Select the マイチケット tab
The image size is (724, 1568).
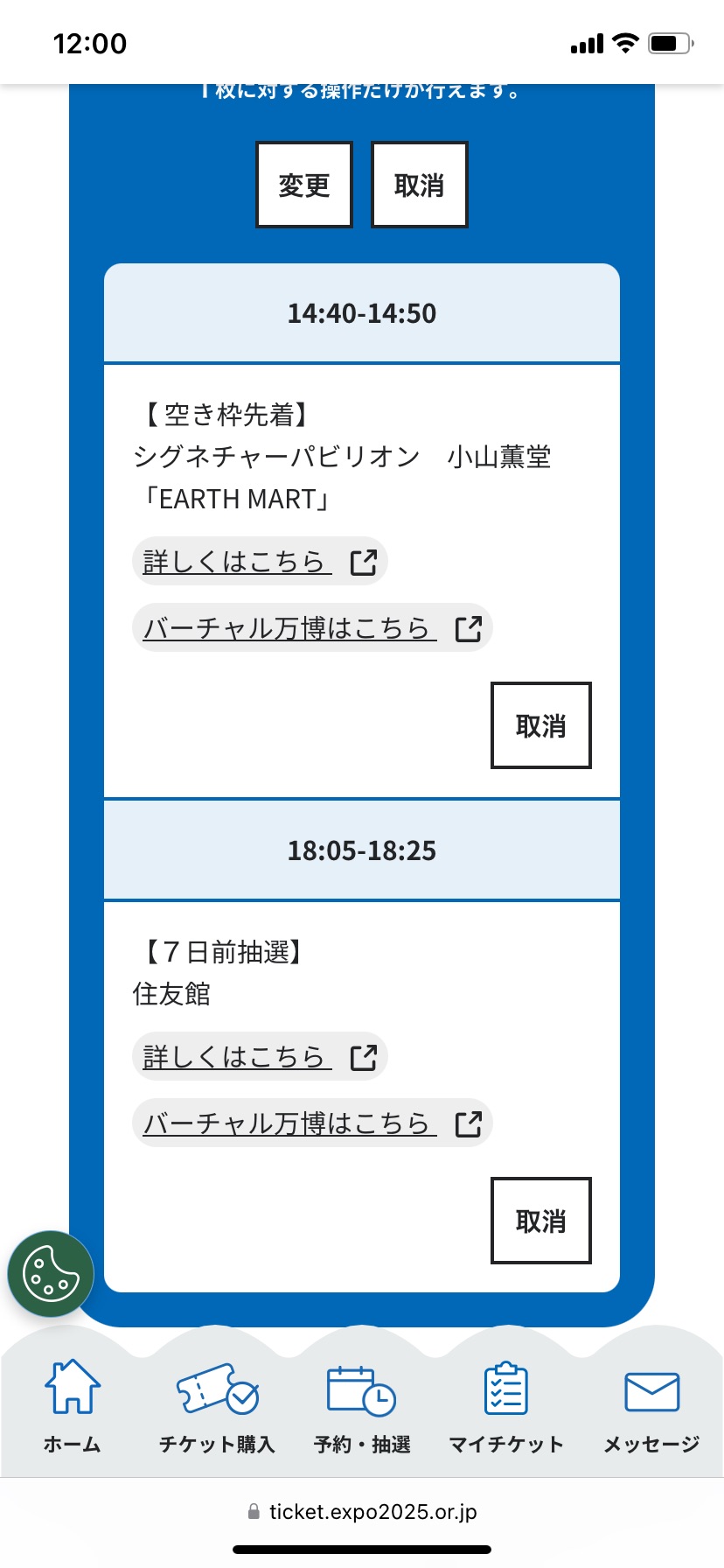(x=506, y=1406)
